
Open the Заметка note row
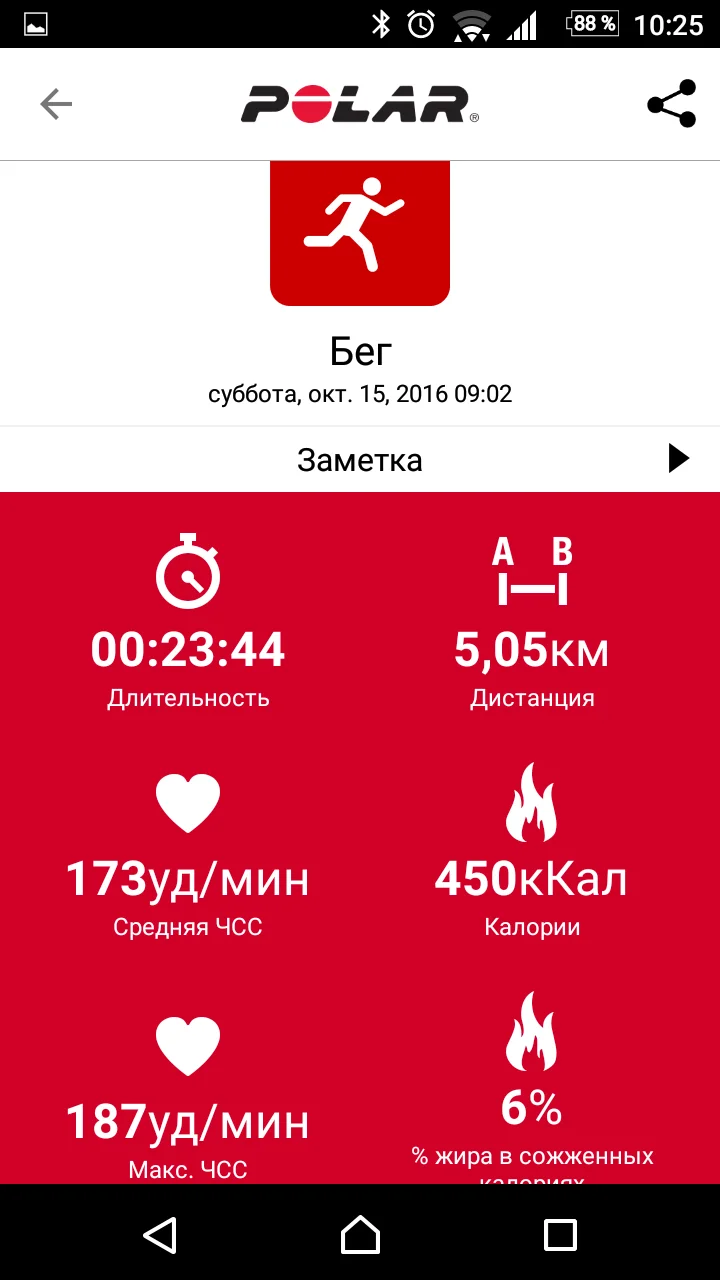360,459
